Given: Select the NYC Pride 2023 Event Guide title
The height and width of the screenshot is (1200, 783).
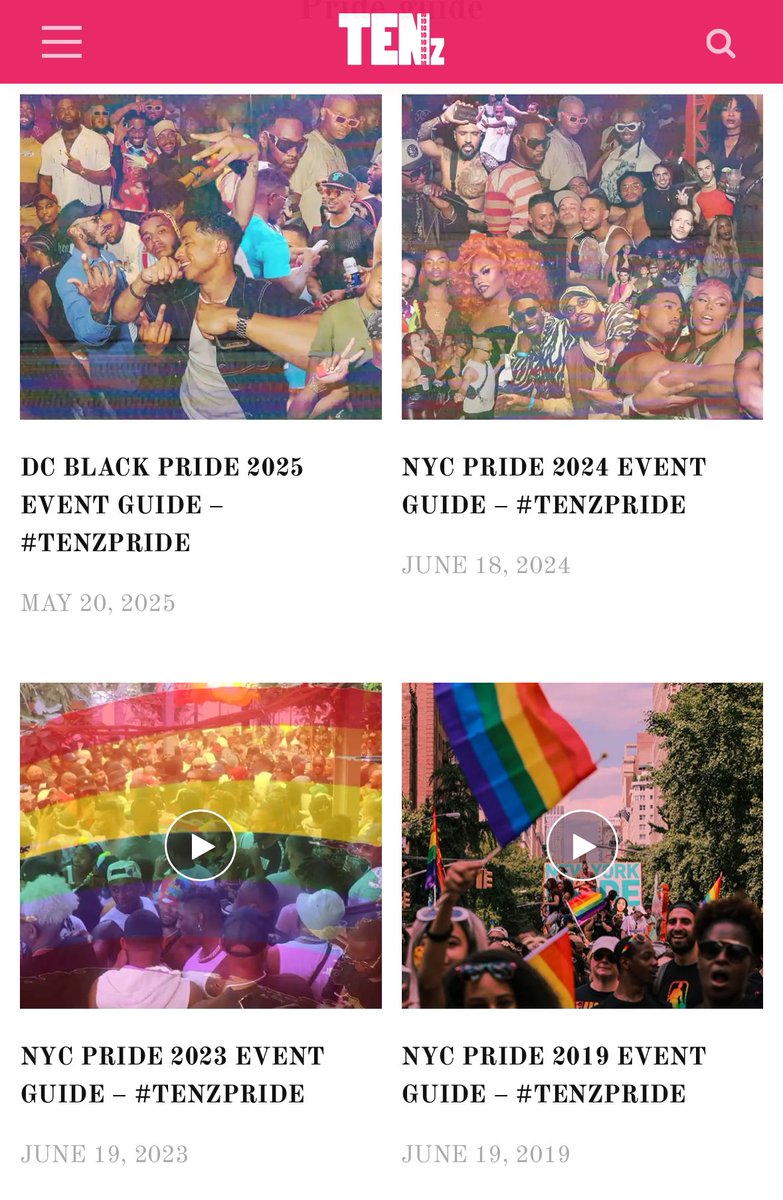Looking at the screenshot, I should pos(172,1076).
